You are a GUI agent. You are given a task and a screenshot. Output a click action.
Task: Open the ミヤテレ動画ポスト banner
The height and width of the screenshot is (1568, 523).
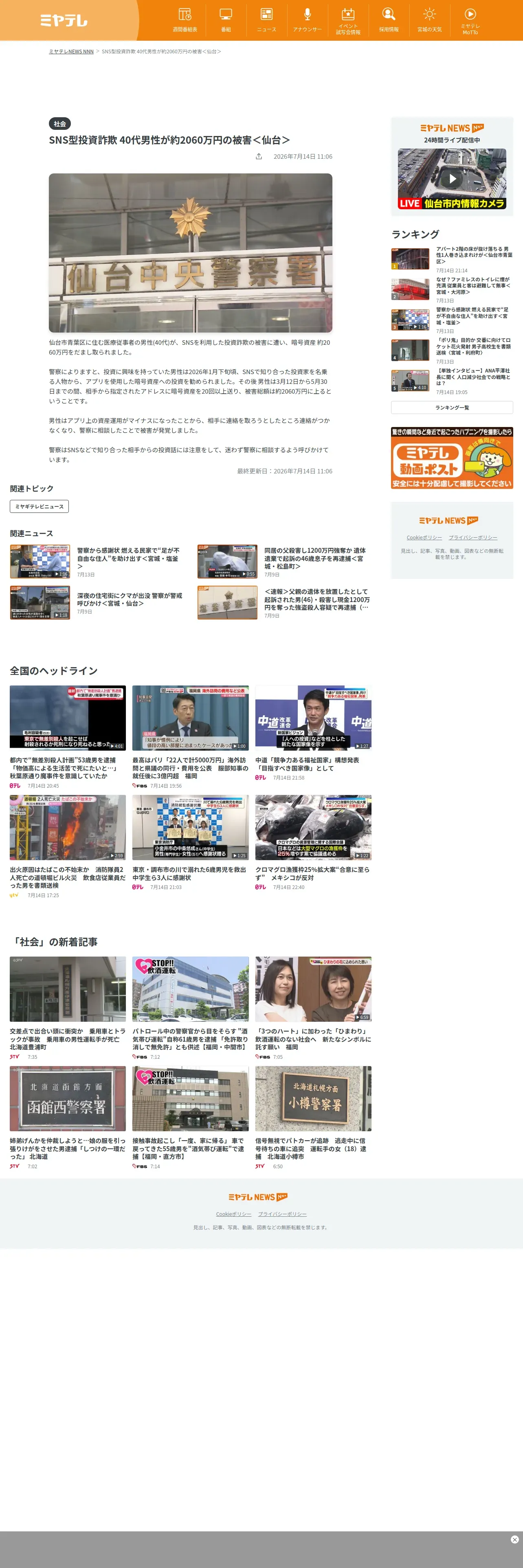point(452,458)
